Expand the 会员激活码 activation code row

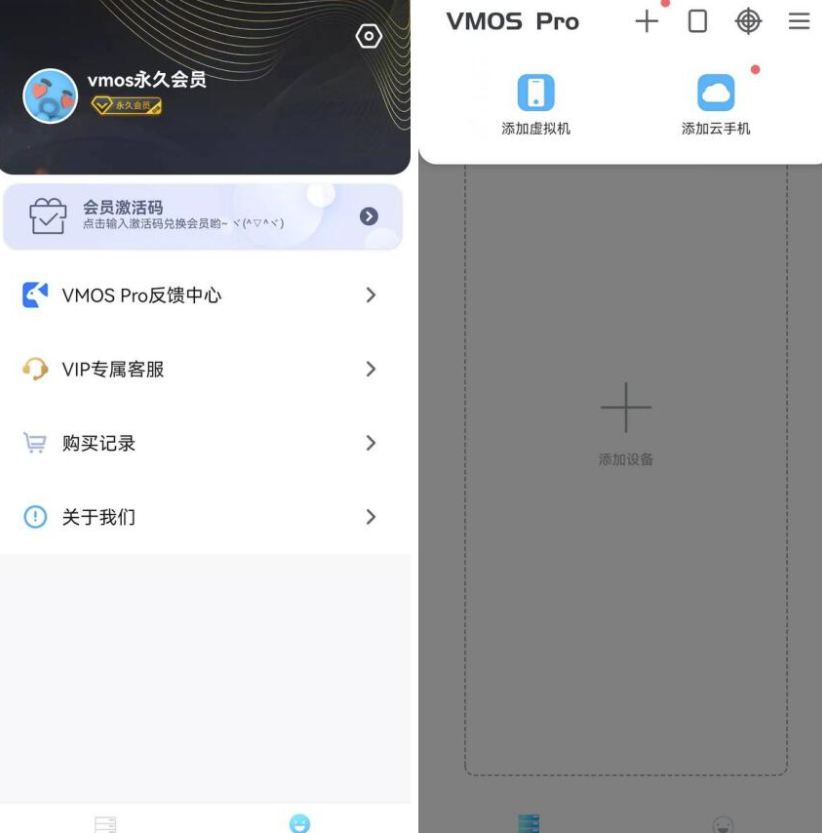[371, 216]
